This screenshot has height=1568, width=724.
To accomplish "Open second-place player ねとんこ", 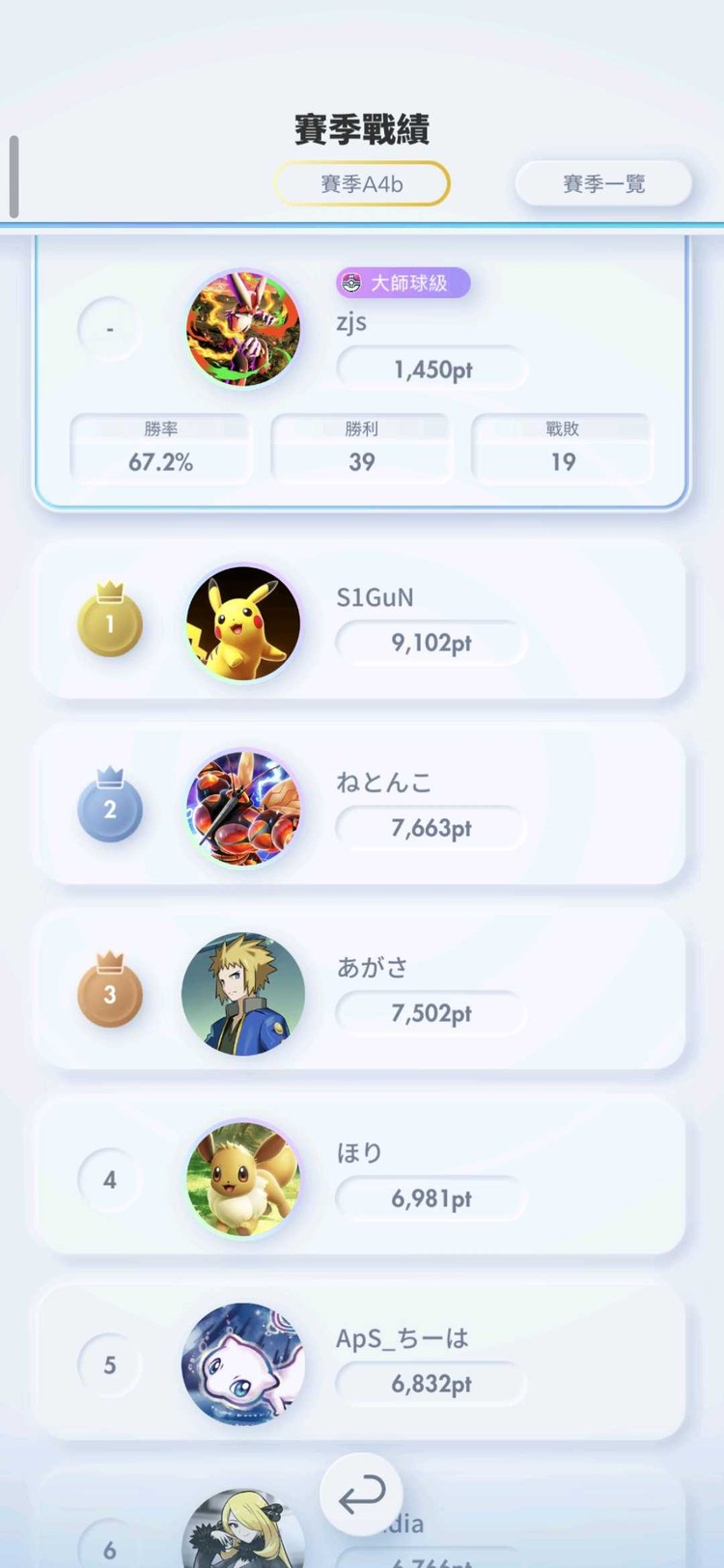I will coord(361,807).
